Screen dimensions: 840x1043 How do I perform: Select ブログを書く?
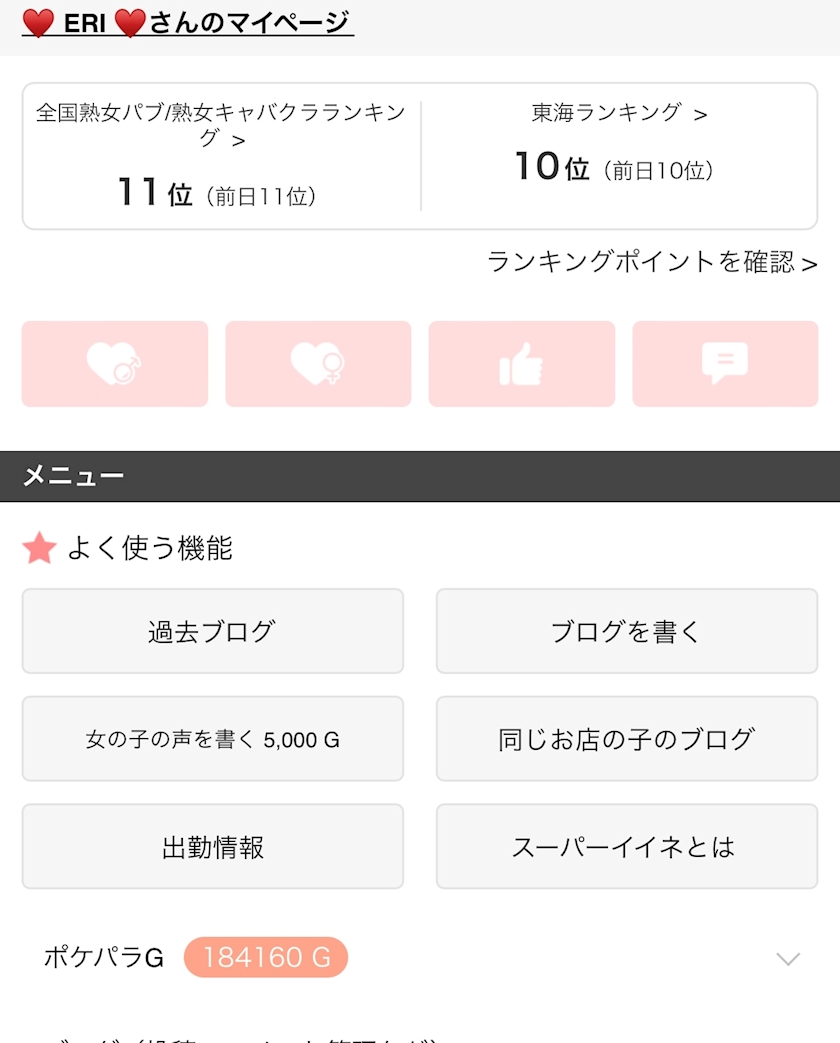pos(626,631)
